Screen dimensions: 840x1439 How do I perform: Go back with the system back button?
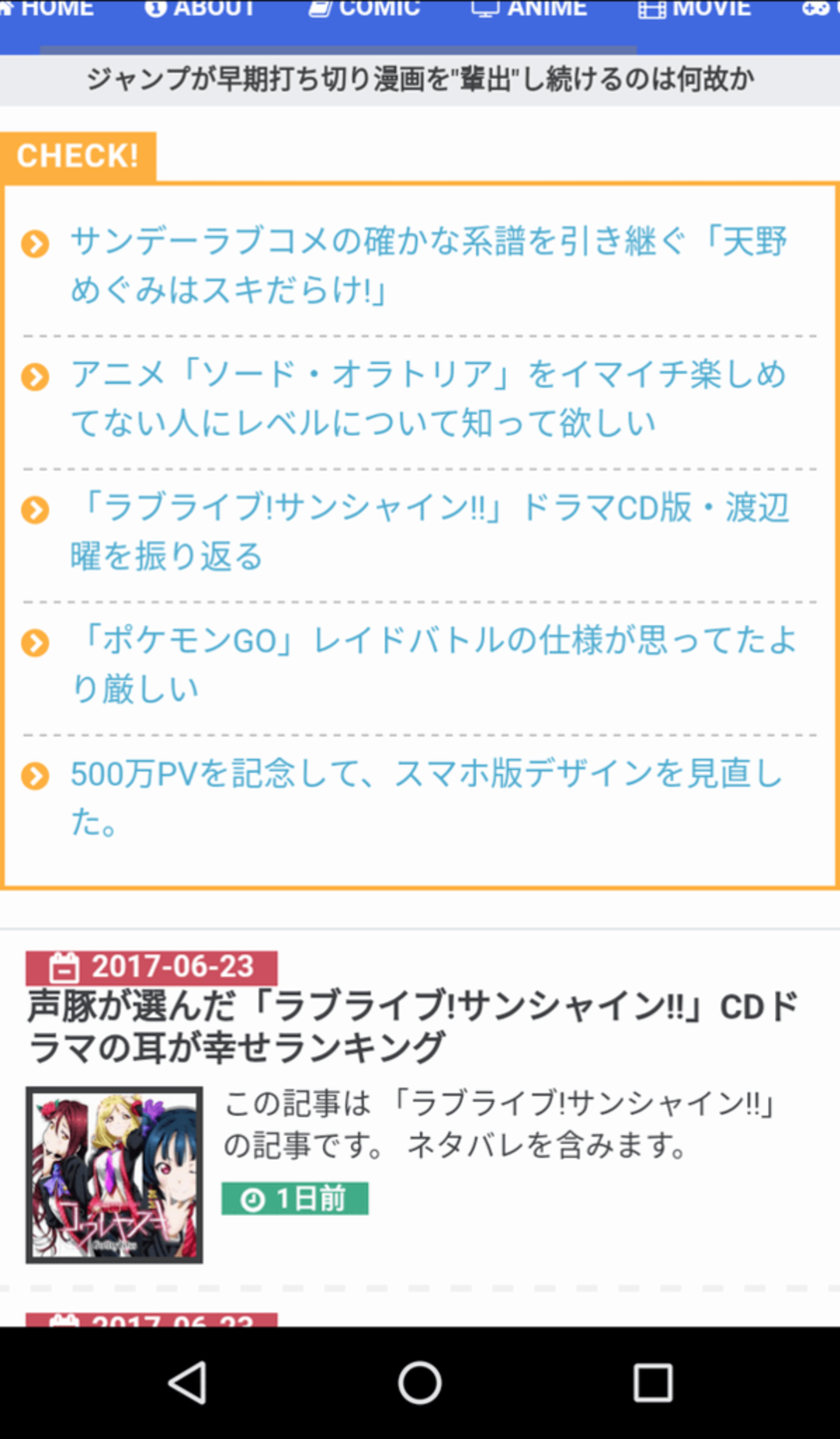click(x=187, y=1383)
